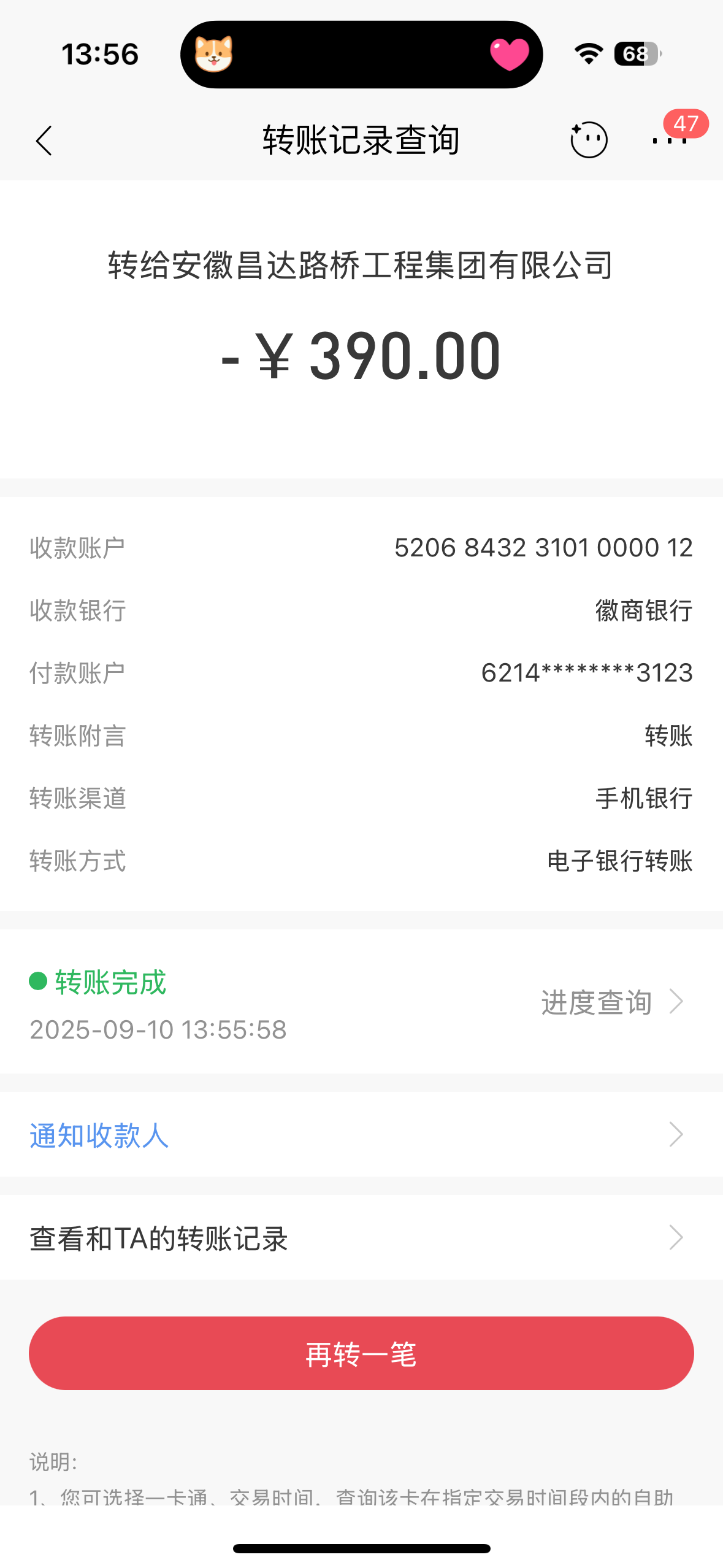The width and height of the screenshot is (723, 1568).
Task: Open 通知收款人 to notify the payee
Action: click(x=361, y=1135)
